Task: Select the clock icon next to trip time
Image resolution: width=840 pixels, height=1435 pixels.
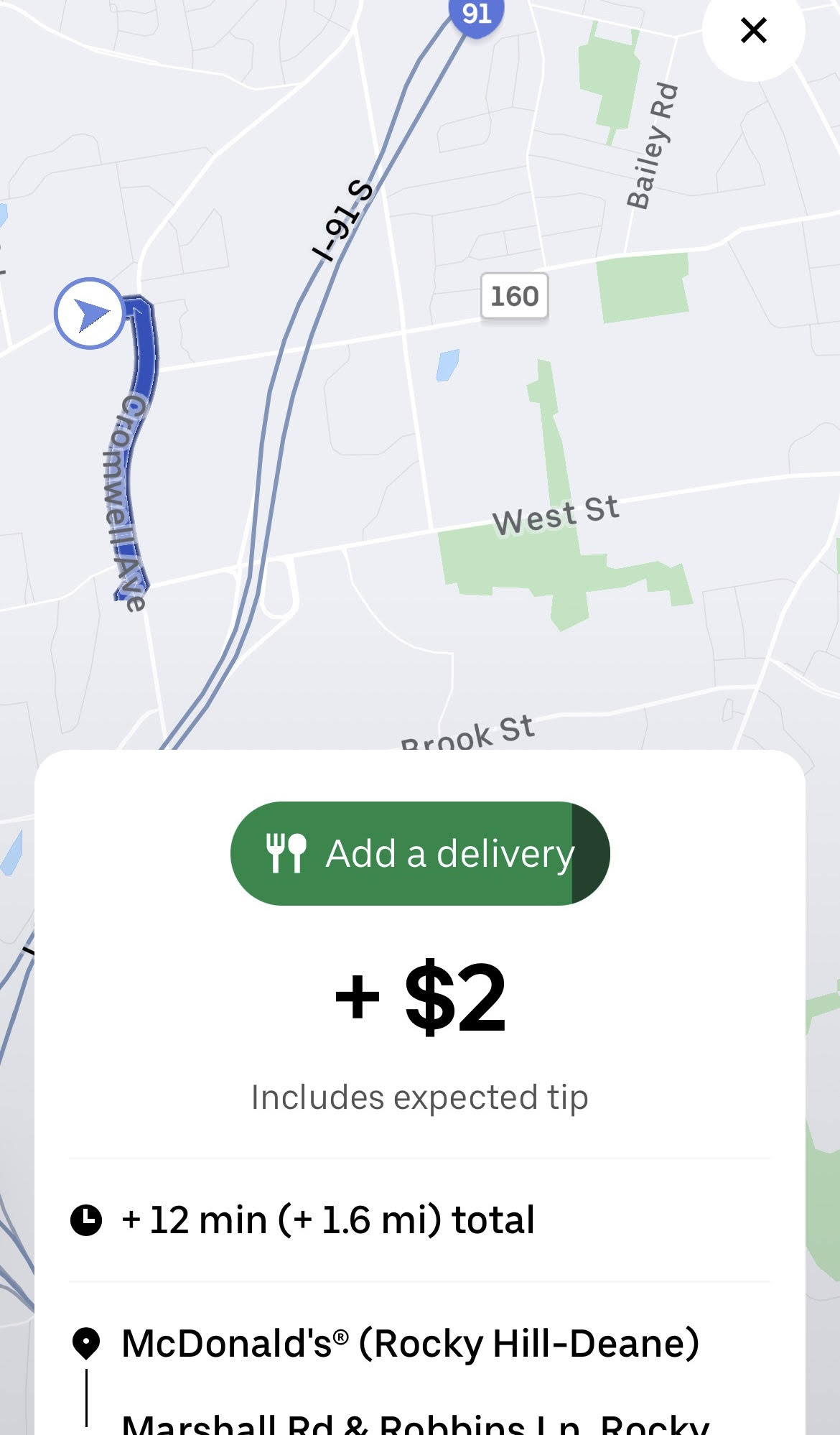Action: [88, 1219]
